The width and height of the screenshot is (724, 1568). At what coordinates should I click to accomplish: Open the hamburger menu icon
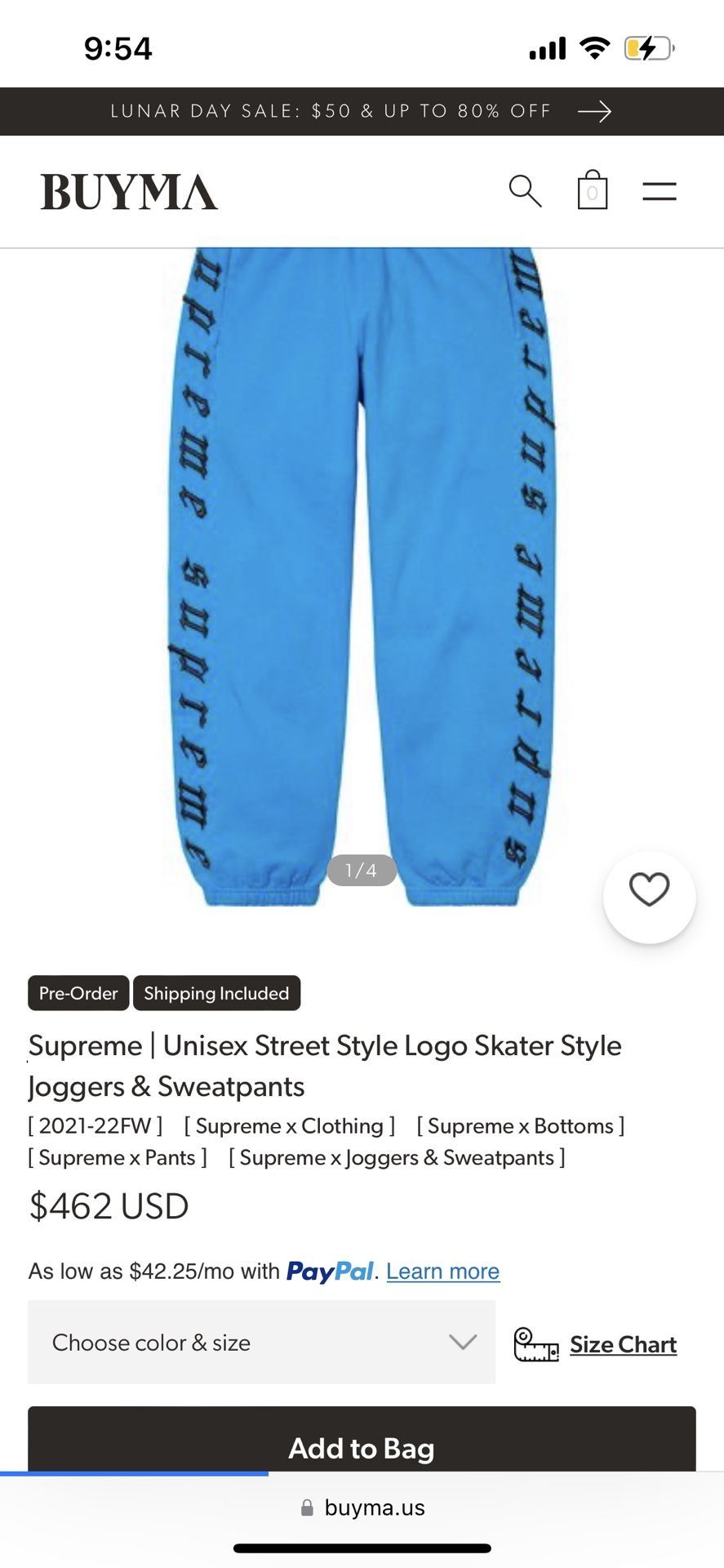pos(659,191)
